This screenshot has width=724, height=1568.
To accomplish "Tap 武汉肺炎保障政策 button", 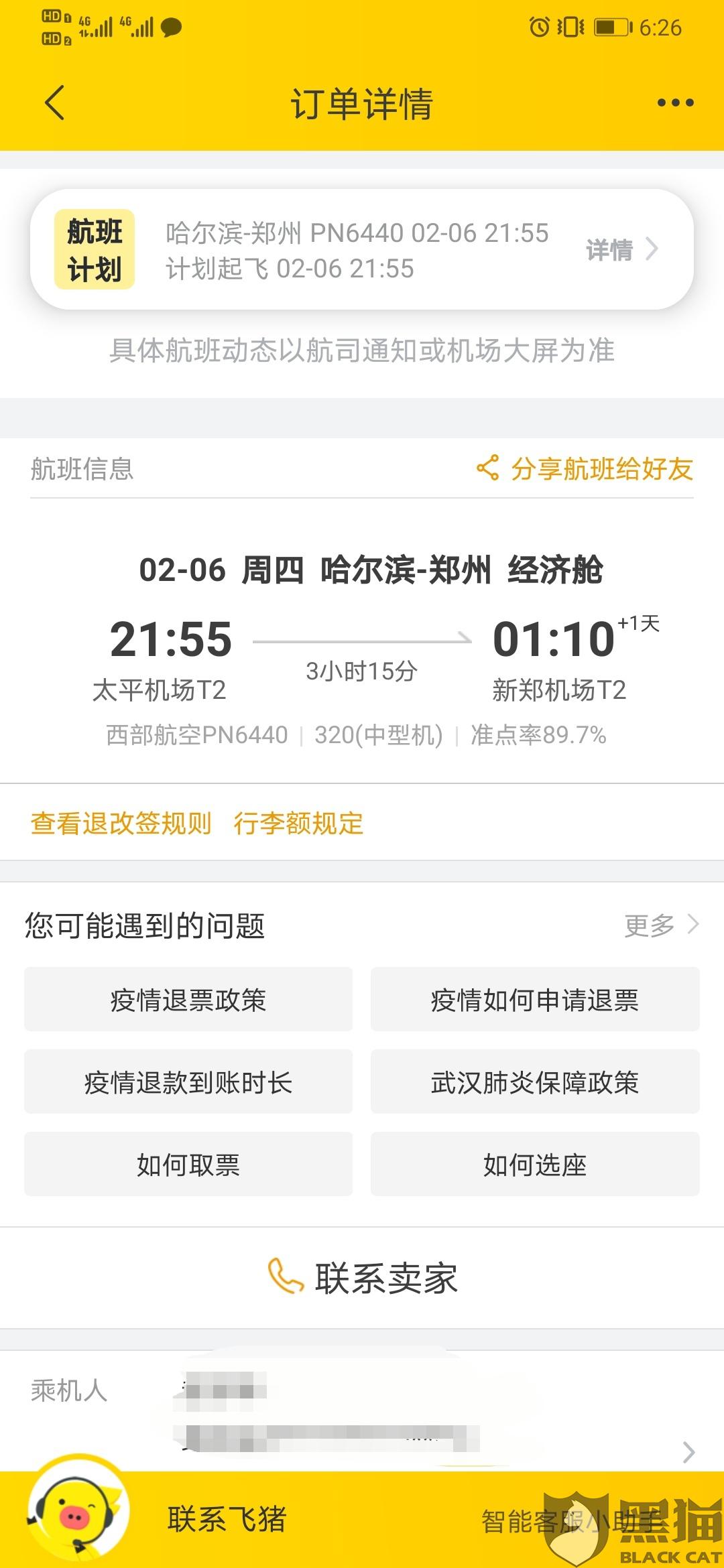I will [534, 1082].
